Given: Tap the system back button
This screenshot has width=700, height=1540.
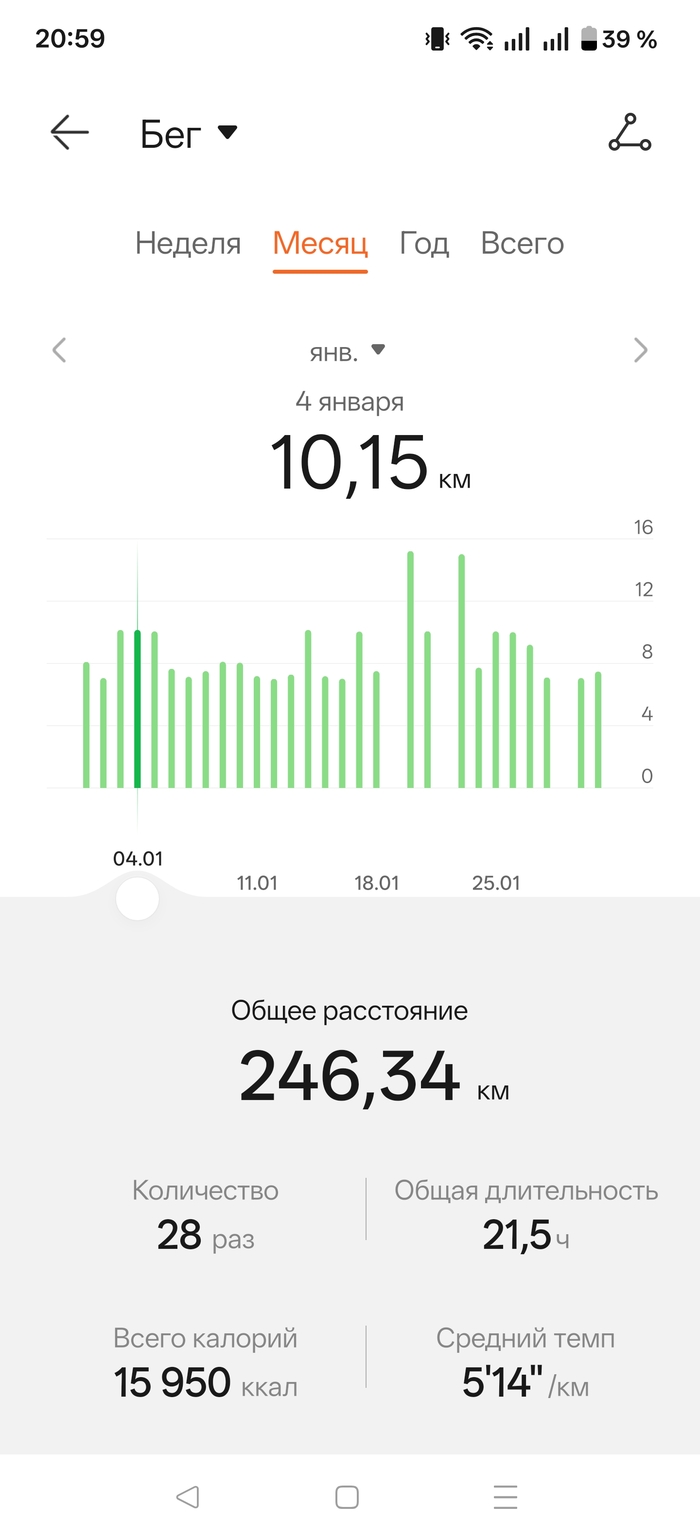Looking at the screenshot, I should [187, 1496].
